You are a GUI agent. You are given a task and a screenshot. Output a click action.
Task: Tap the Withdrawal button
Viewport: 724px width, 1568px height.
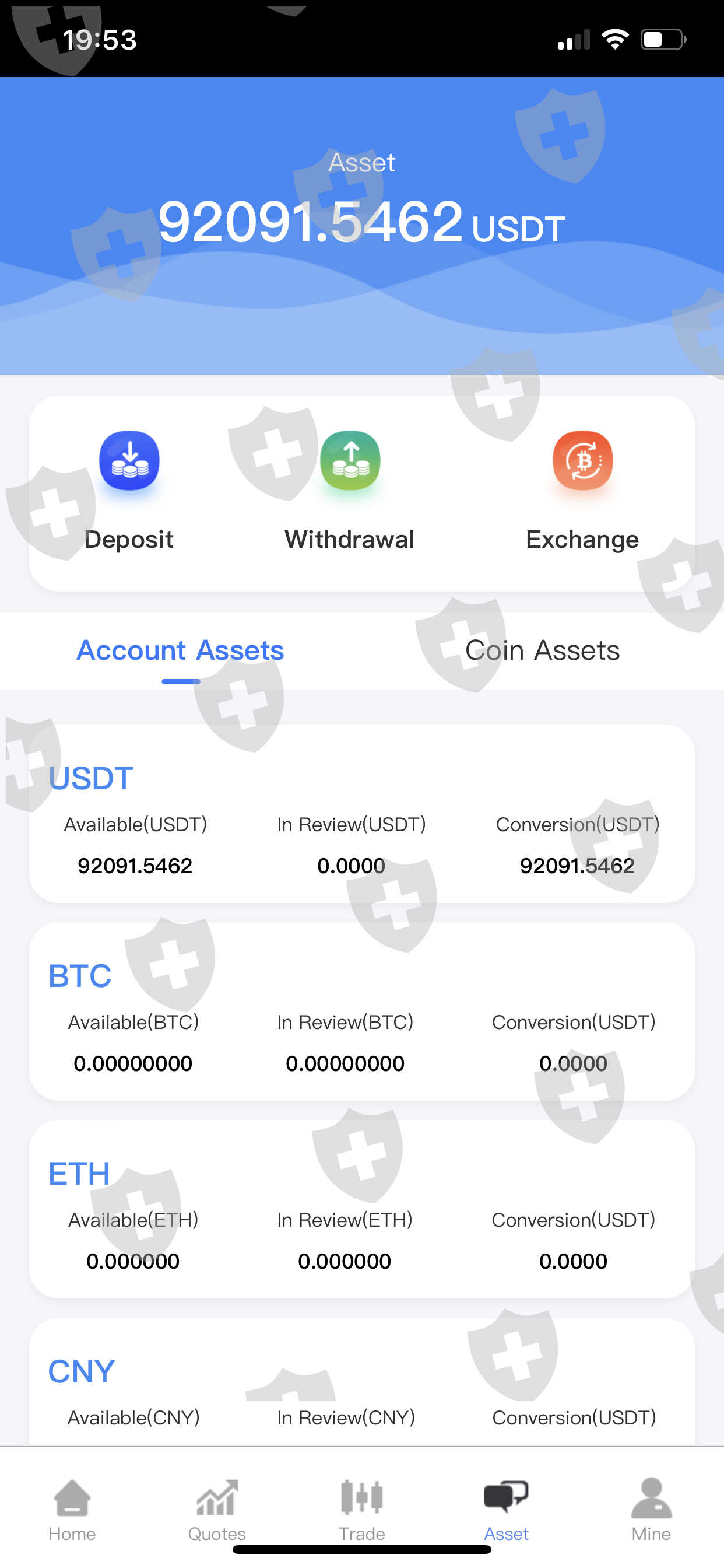pyautogui.click(x=350, y=491)
